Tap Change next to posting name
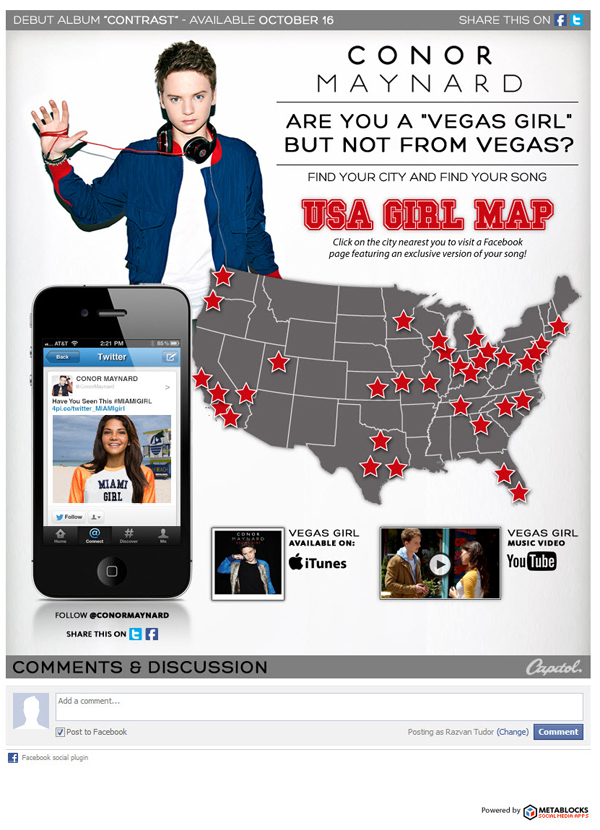The width and height of the screenshot is (600, 830). (x=513, y=732)
